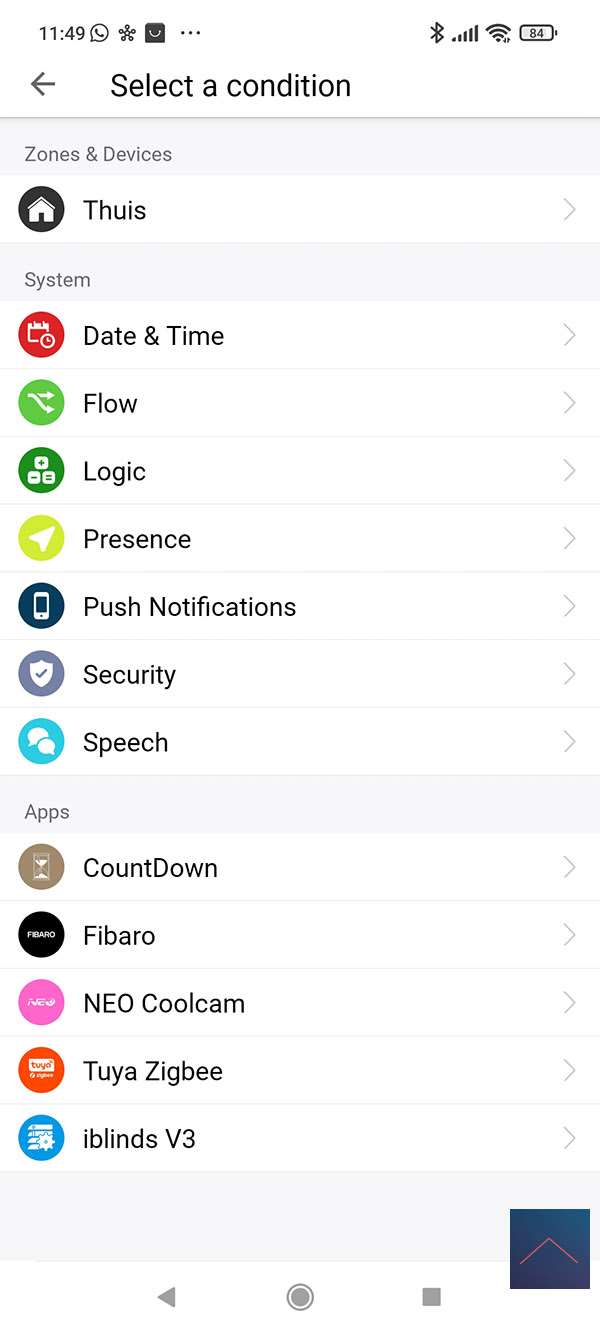
Task: Go back using the arrow icon
Action: (43, 85)
